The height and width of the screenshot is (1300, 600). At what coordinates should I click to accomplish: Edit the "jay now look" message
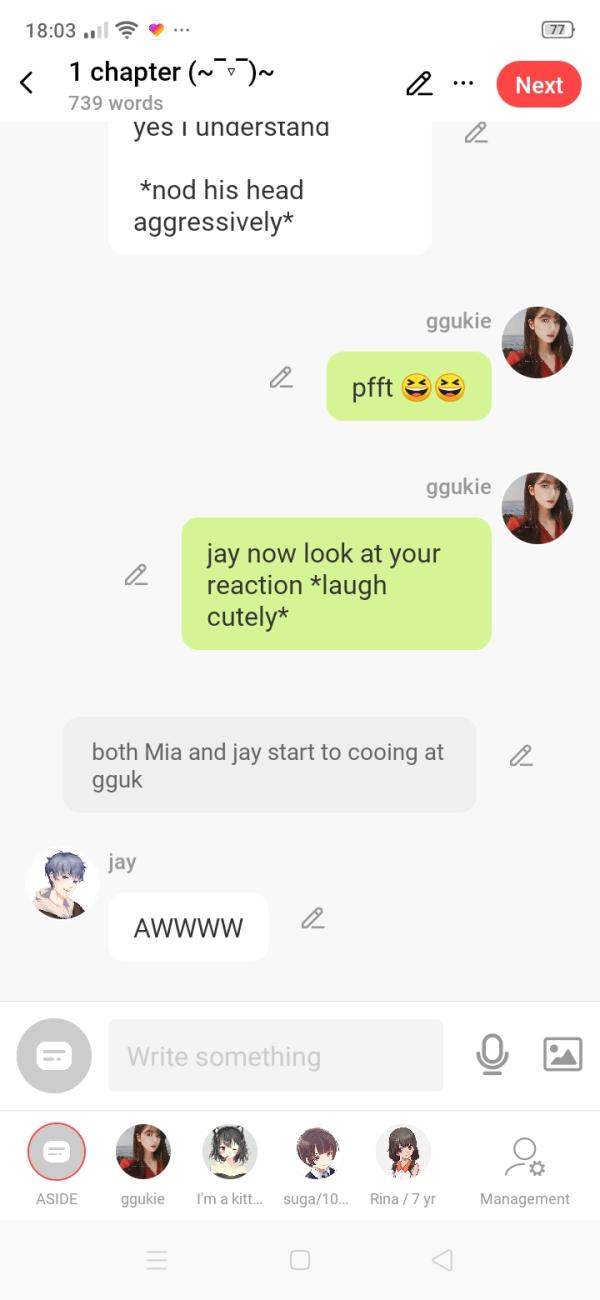136,575
